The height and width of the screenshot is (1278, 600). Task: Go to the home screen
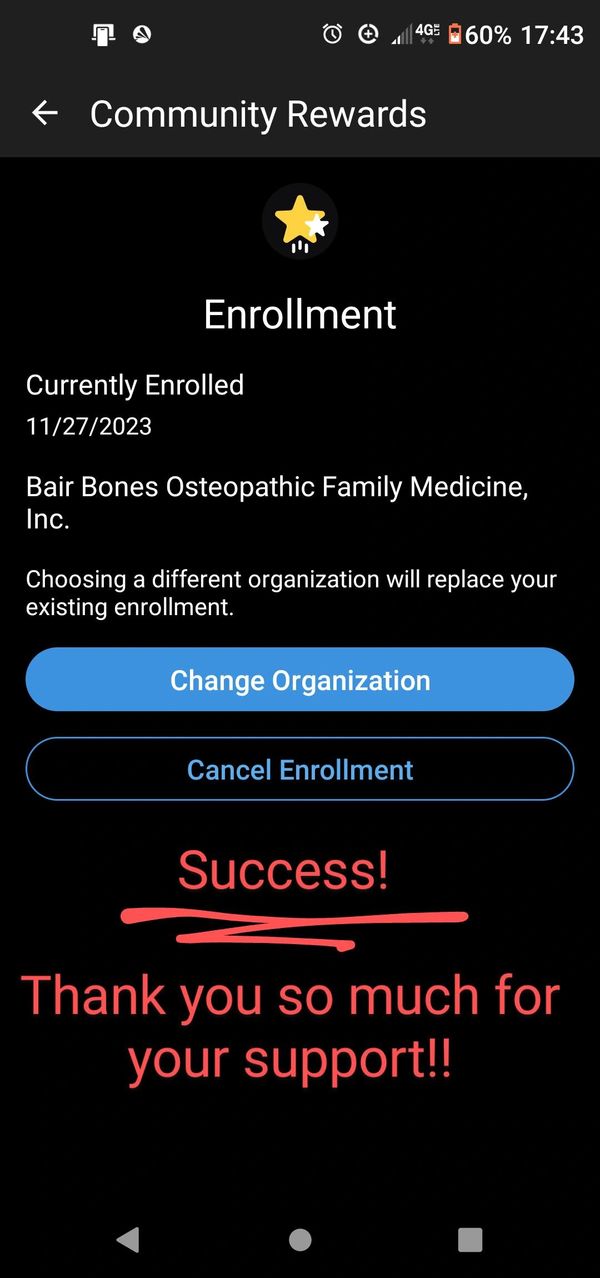click(x=300, y=1240)
